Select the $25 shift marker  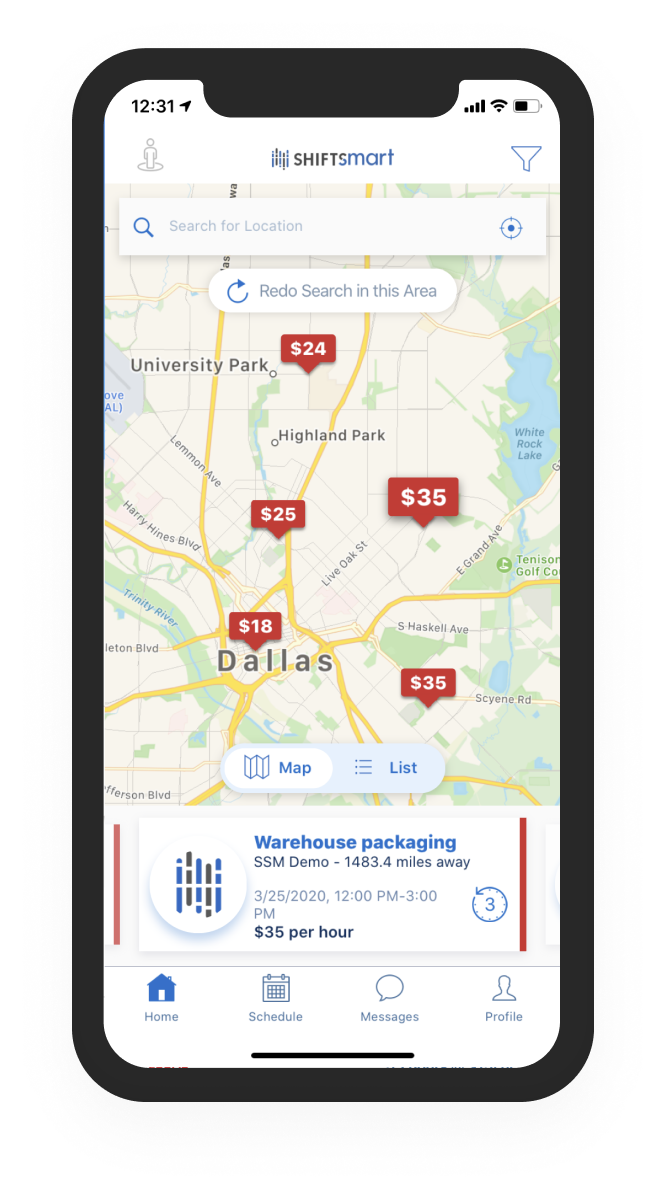click(x=278, y=515)
